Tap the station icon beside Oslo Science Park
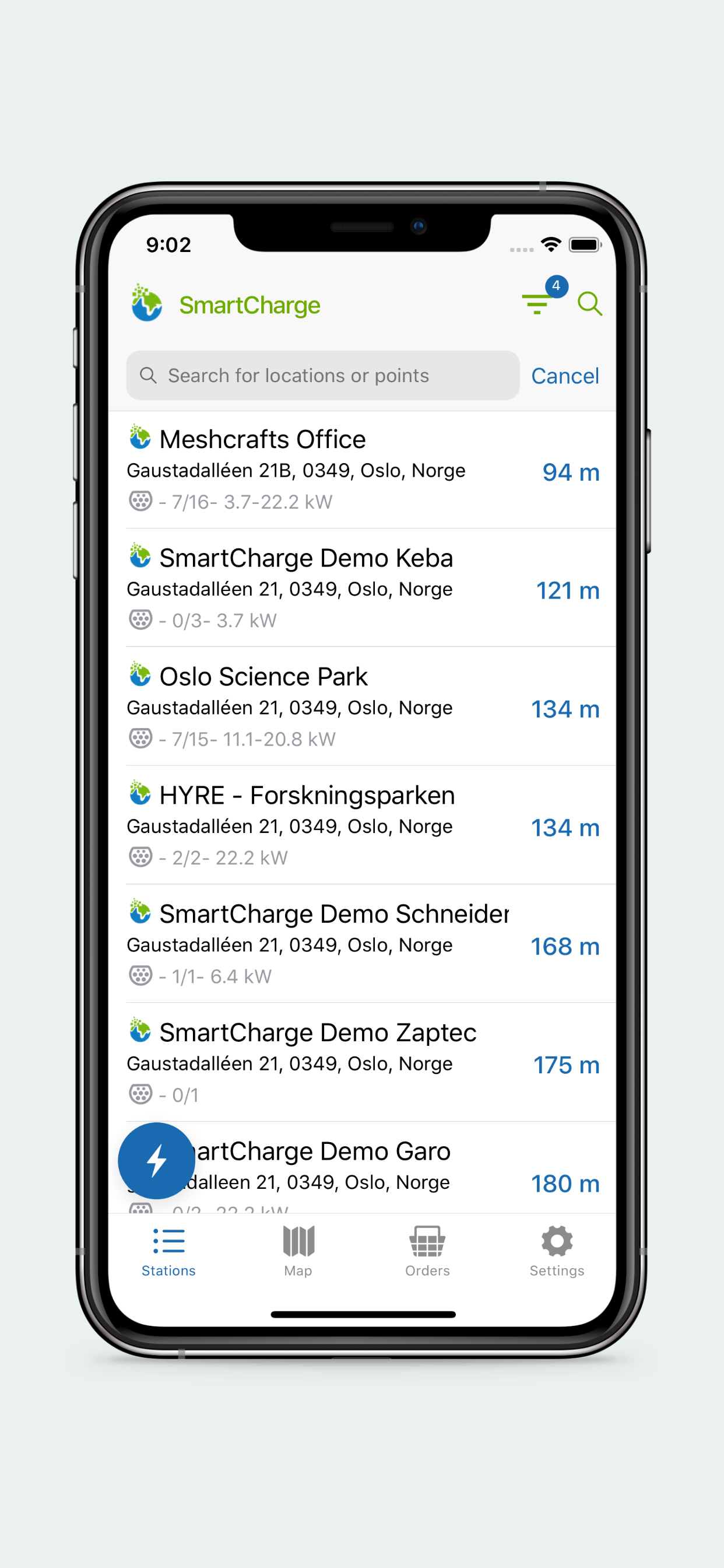 (139, 674)
